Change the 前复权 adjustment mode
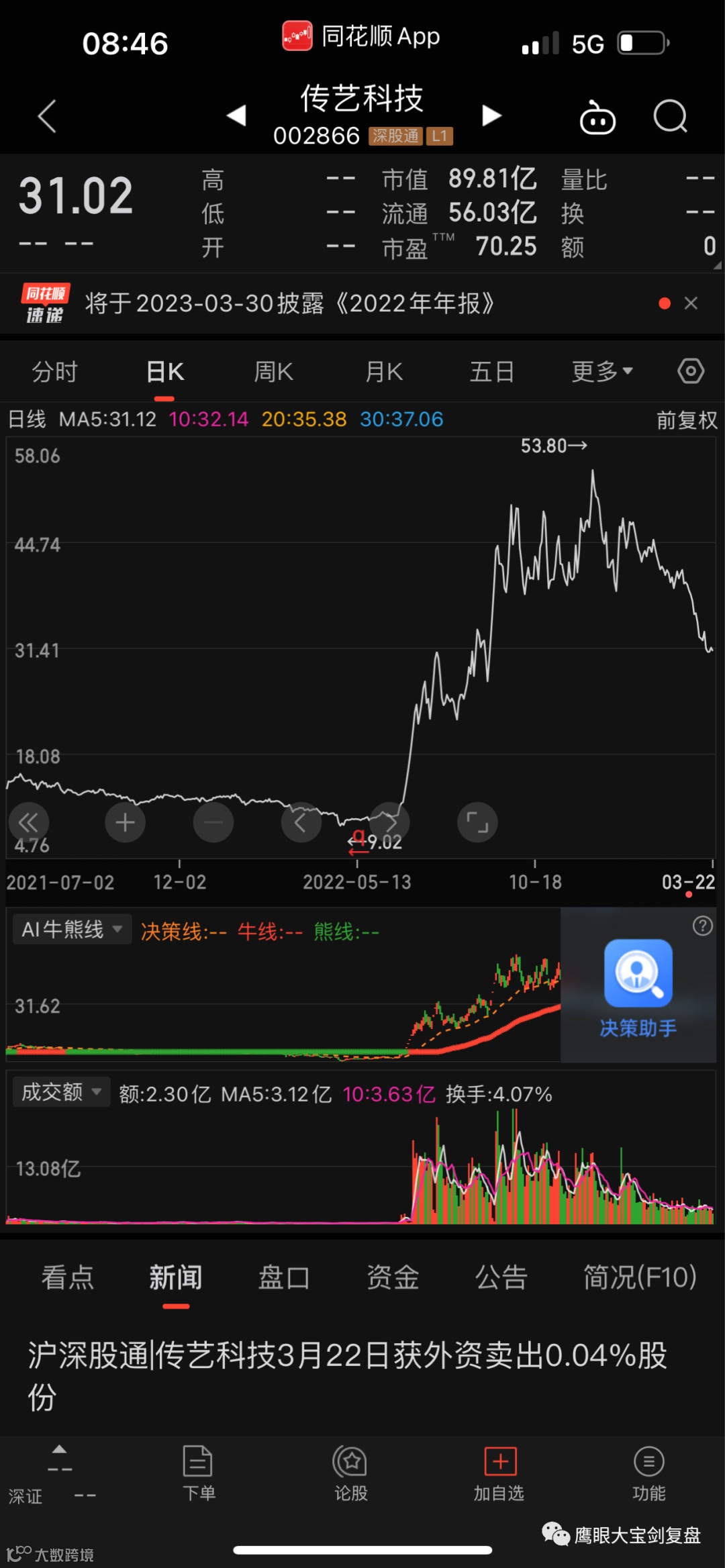 686,420
